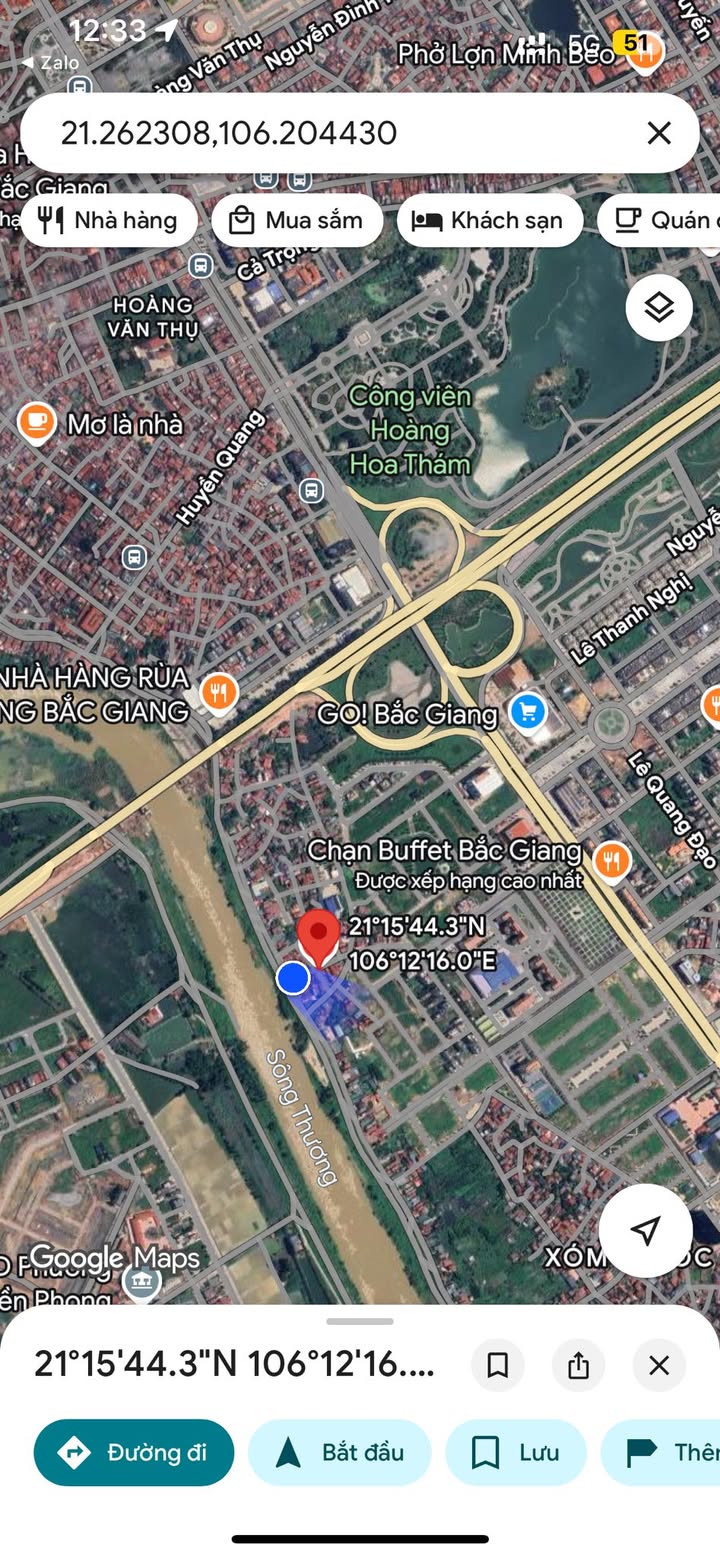
Task: Share the dropped pin coordinates
Action: point(578,1365)
